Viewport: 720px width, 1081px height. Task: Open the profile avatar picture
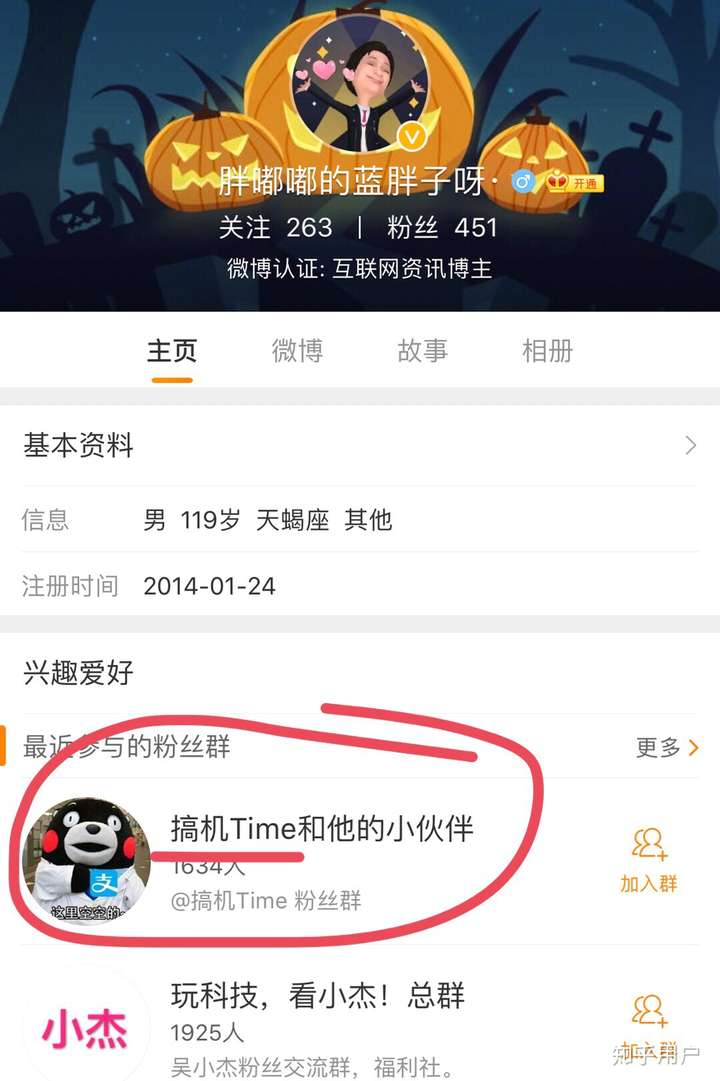point(360,82)
